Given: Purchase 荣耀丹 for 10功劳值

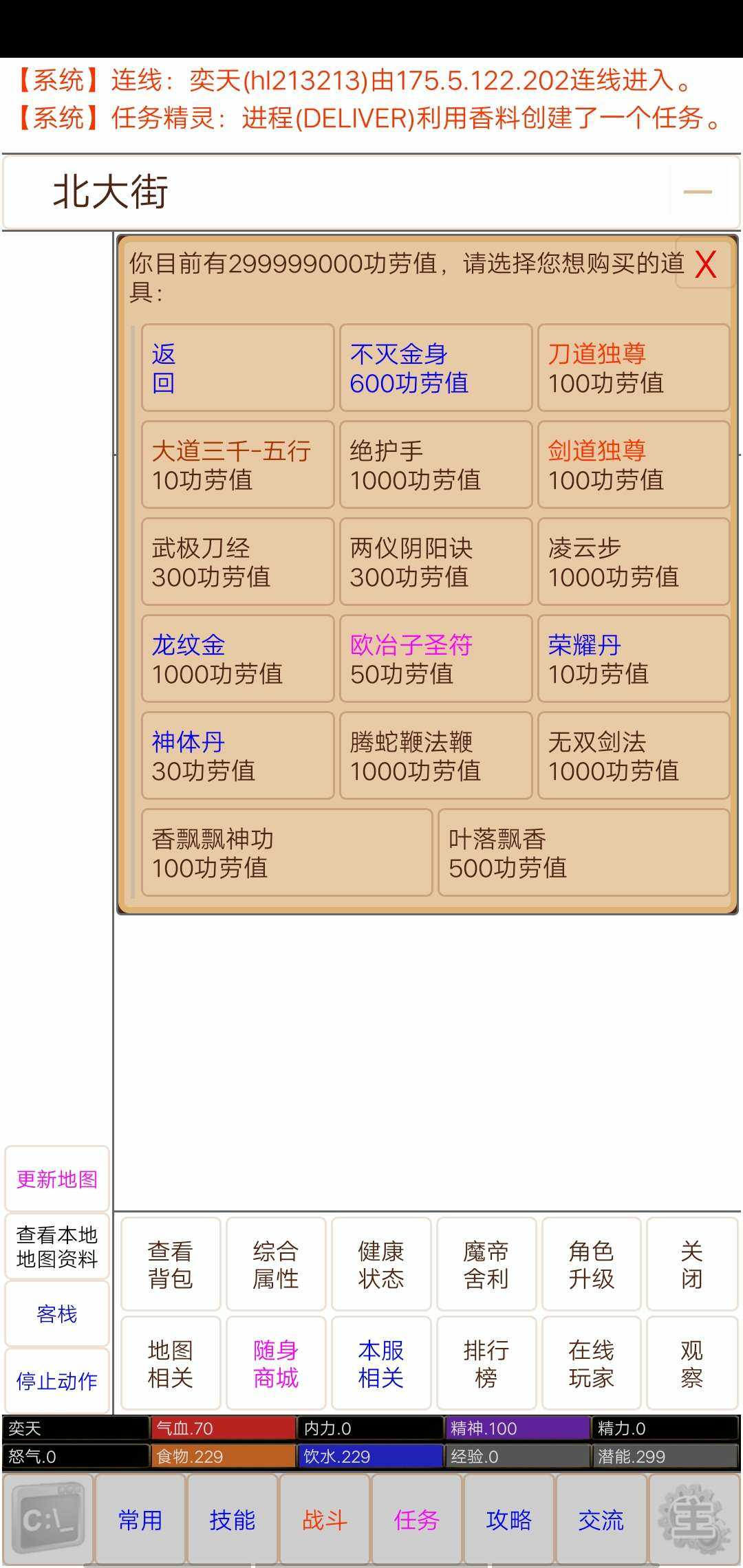Looking at the screenshot, I should pyautogui.click(x=633, y=659).
